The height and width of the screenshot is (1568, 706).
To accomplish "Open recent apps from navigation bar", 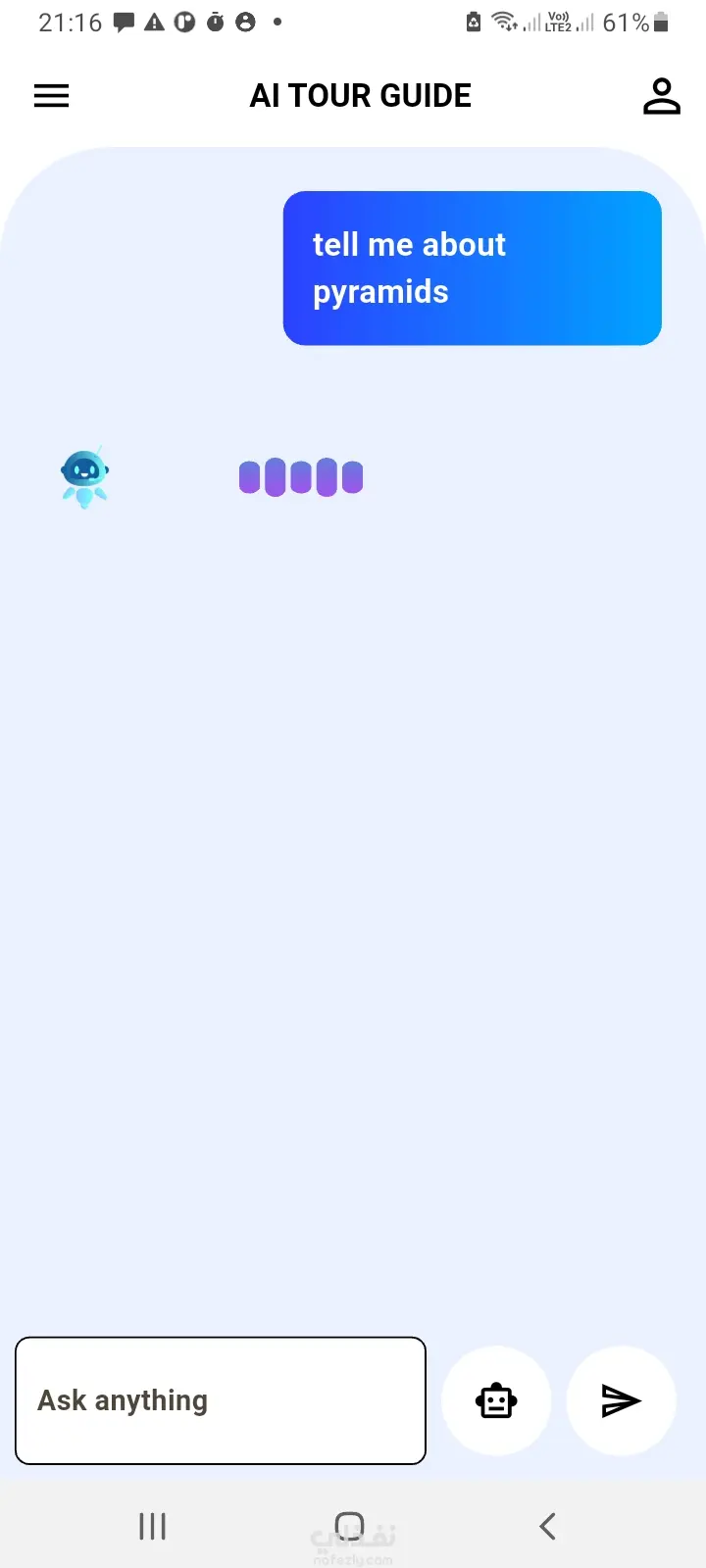I will pyautogui.click(x=152, y=1526).
